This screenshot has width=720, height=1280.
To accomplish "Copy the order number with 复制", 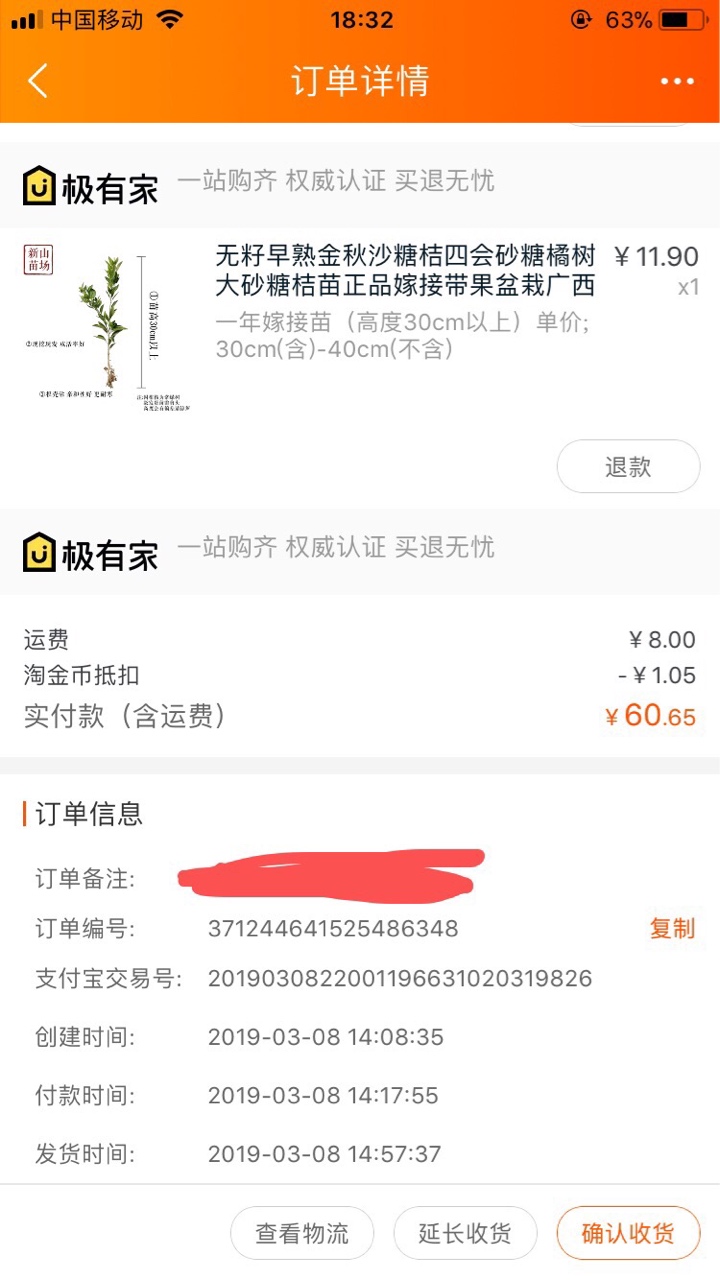I will pyautogui.click(x=672, y=928).
